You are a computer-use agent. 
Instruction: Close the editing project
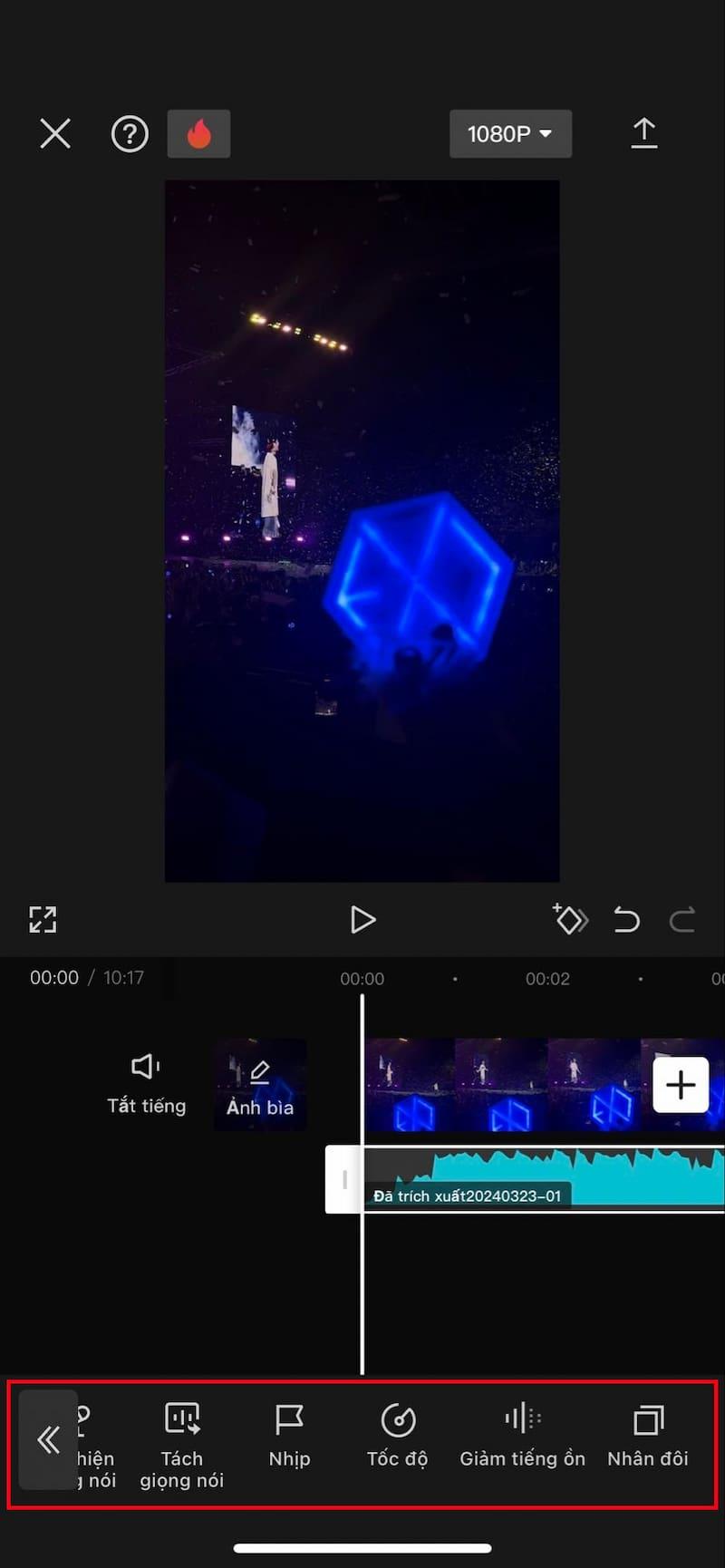click(x=55, y=134)
